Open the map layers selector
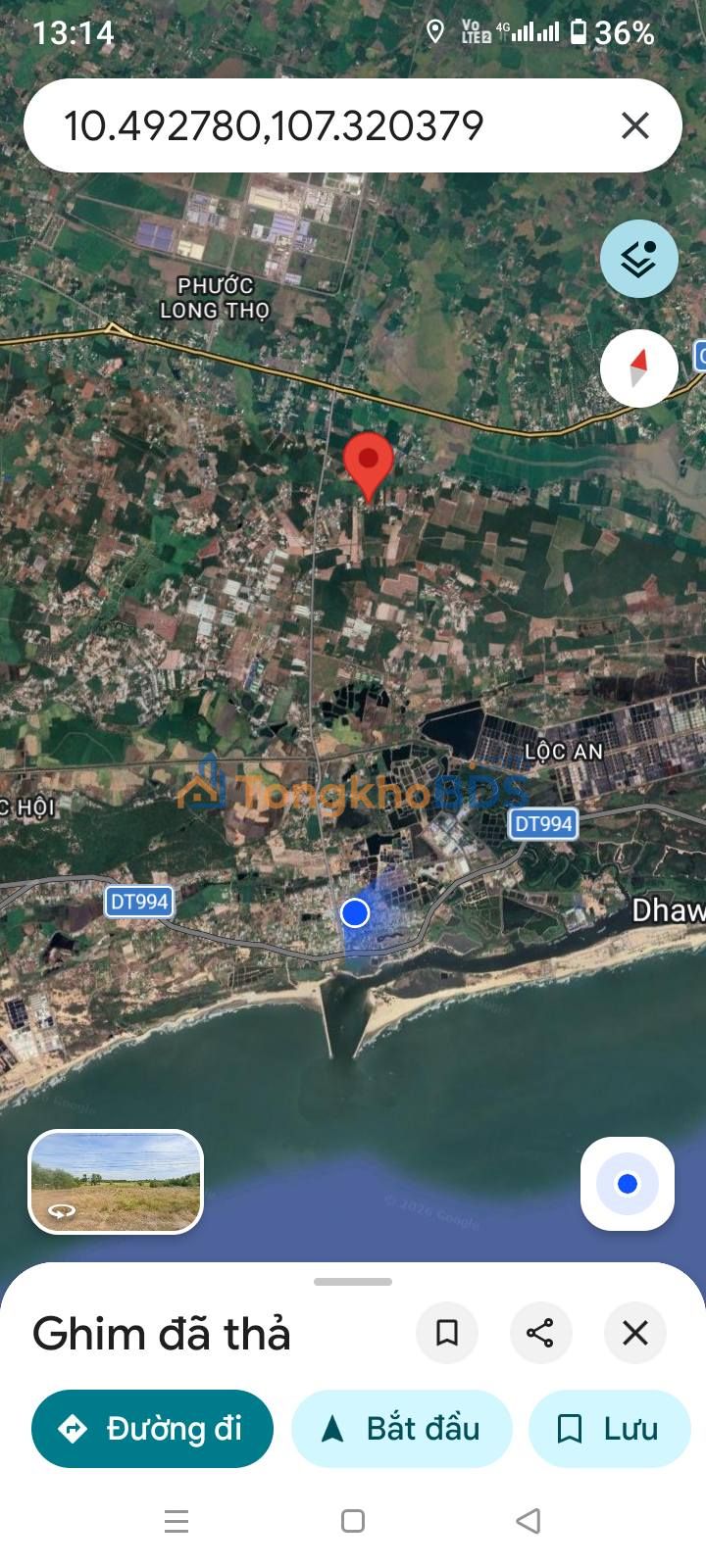Viewport: 706px width, 1568px height. [638, 260]
